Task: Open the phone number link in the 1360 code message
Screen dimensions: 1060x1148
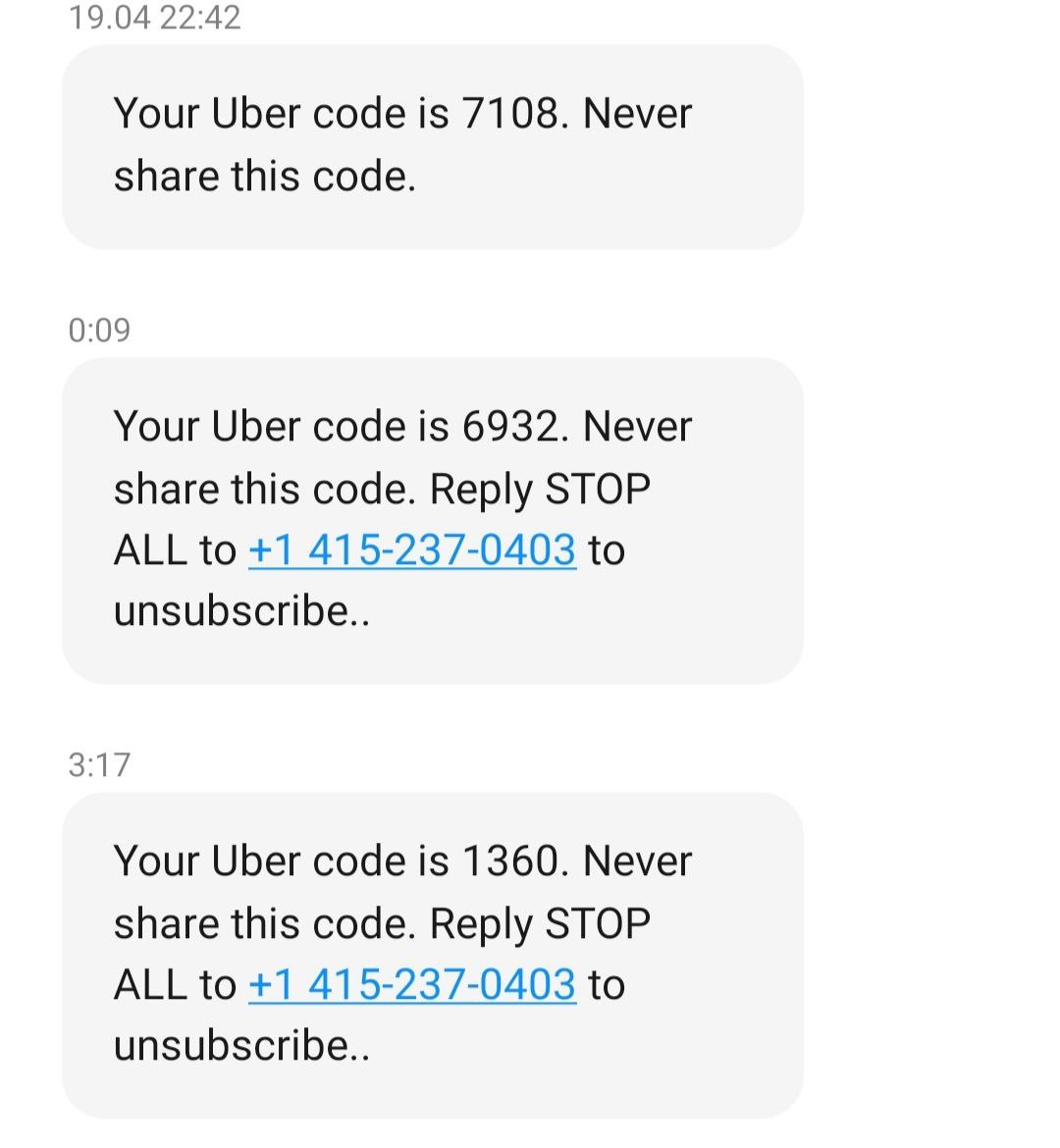Action: (412, 985)
